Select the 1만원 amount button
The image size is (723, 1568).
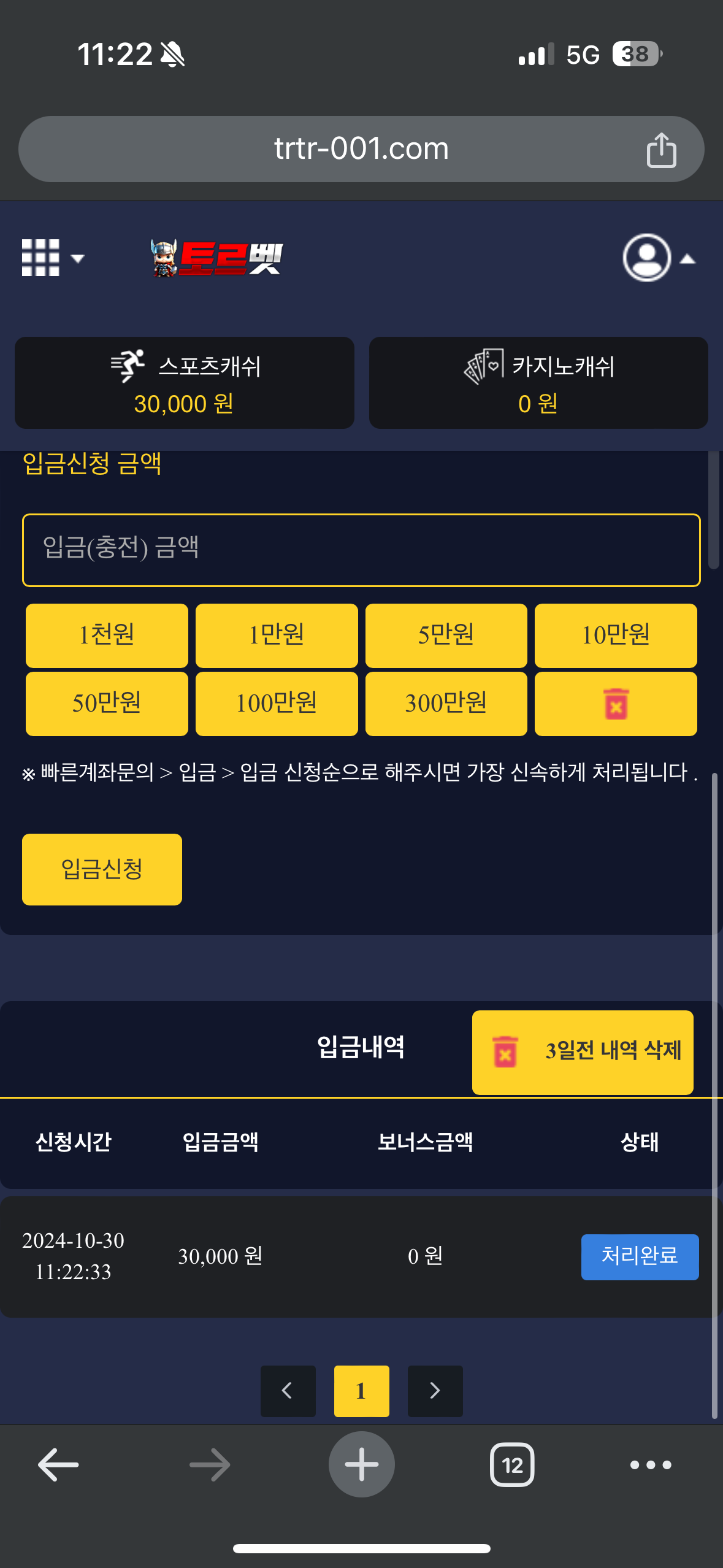pyautogui.click(x=277, y=635)
